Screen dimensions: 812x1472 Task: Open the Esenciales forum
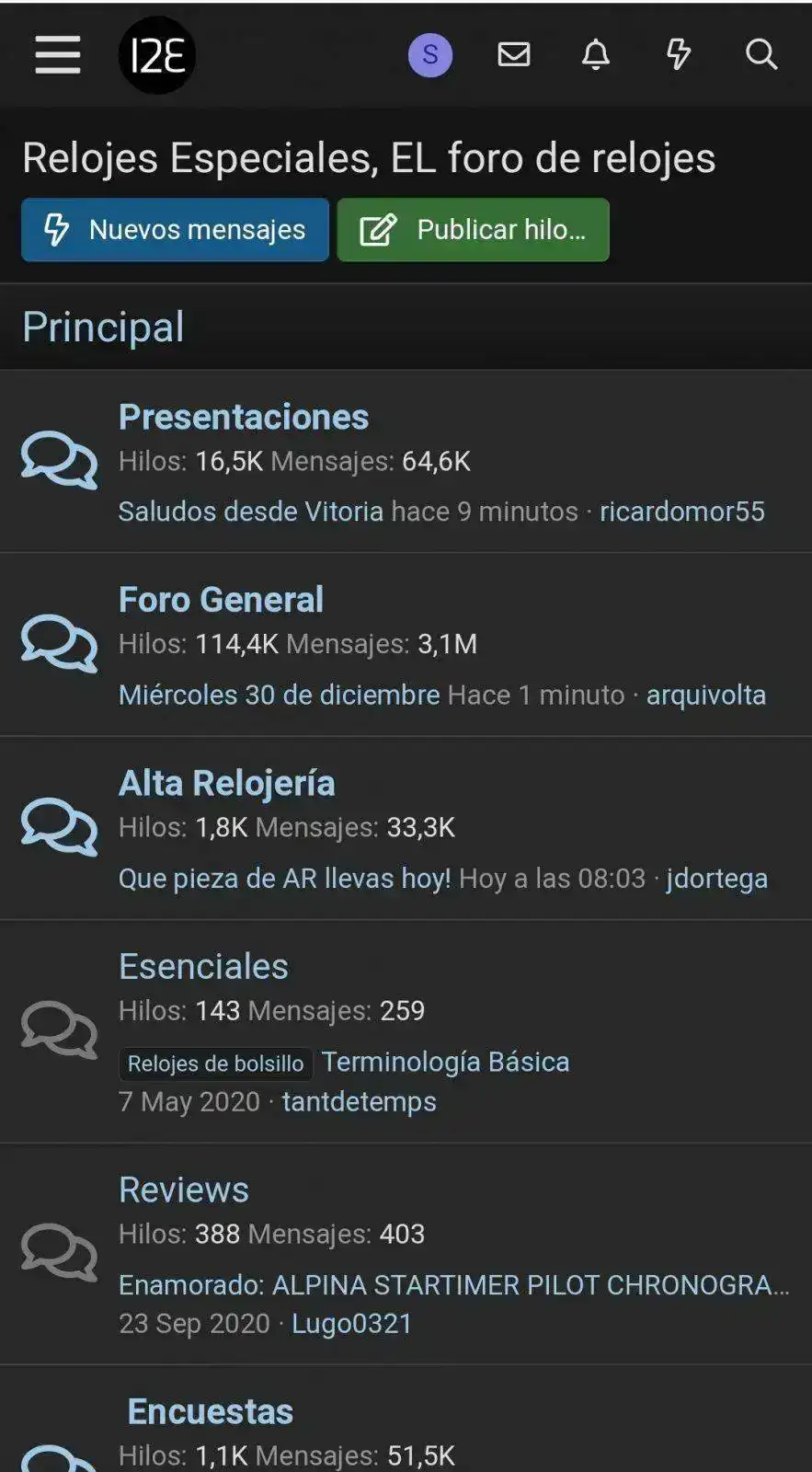[x=204, y=966]
